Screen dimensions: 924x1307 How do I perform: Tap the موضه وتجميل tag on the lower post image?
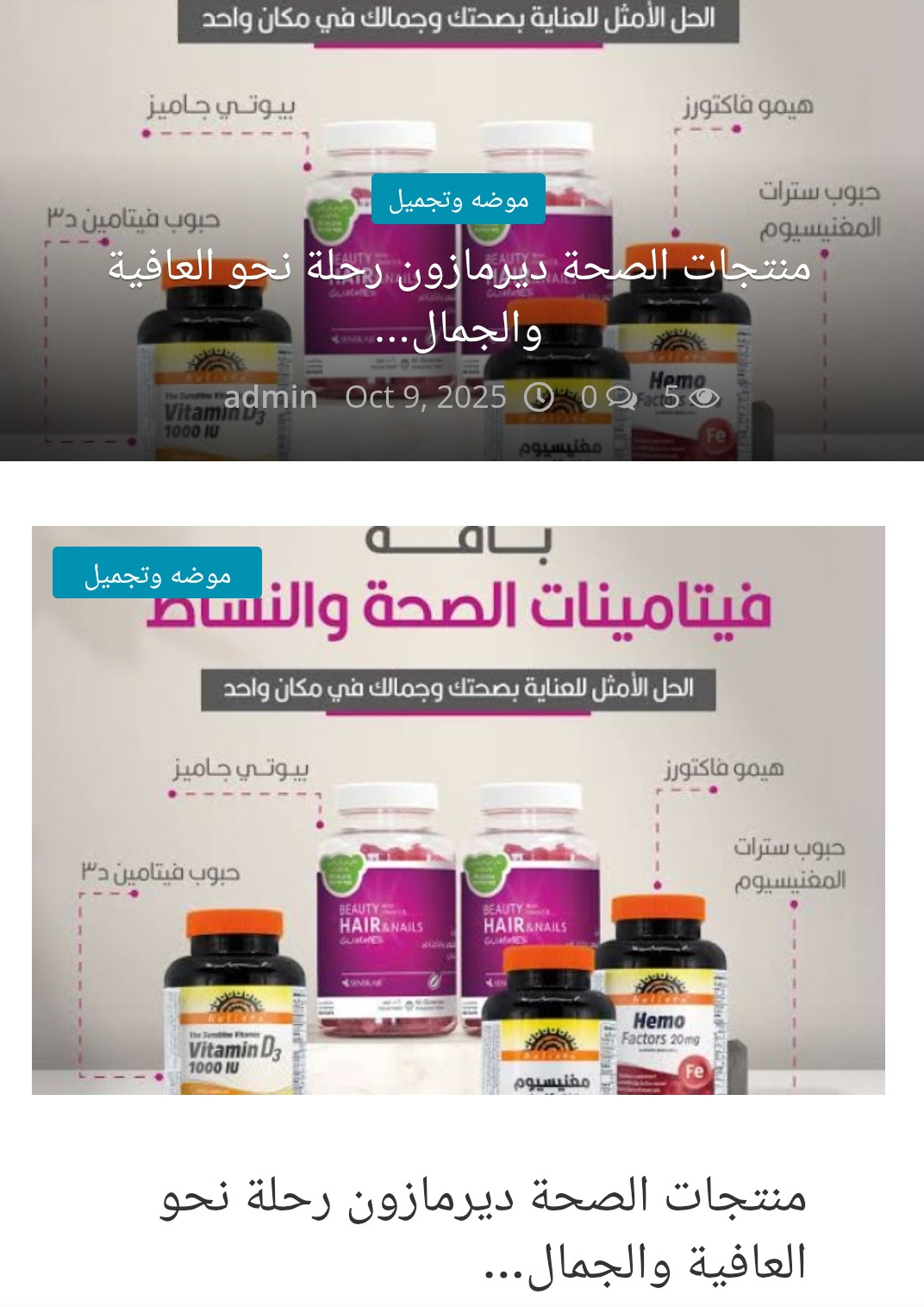(x=157, y=573)
